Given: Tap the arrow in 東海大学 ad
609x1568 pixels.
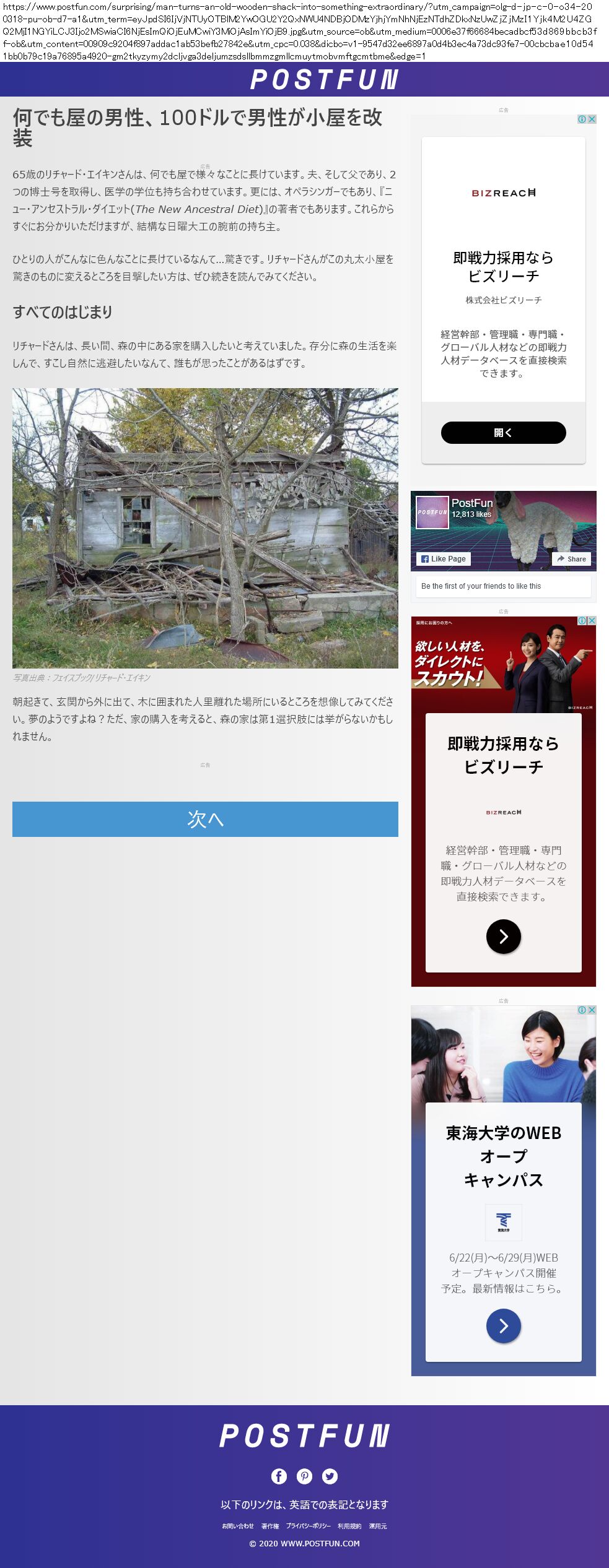Looking at the screenshot, I should 503,1326.
